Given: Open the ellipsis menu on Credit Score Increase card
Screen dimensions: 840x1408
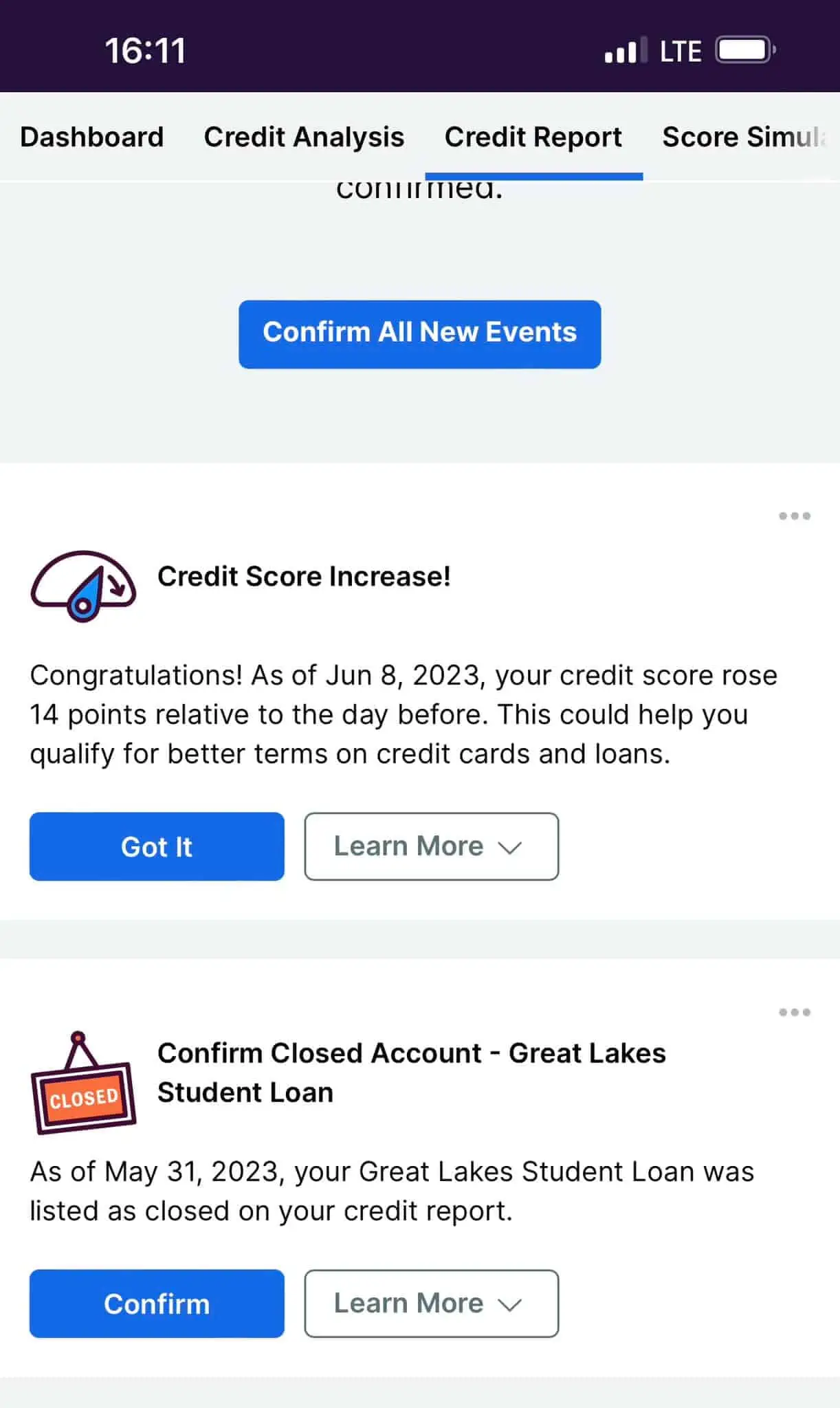Looking at the screenshot, I should pyautogui.click(x=794, y=516).
